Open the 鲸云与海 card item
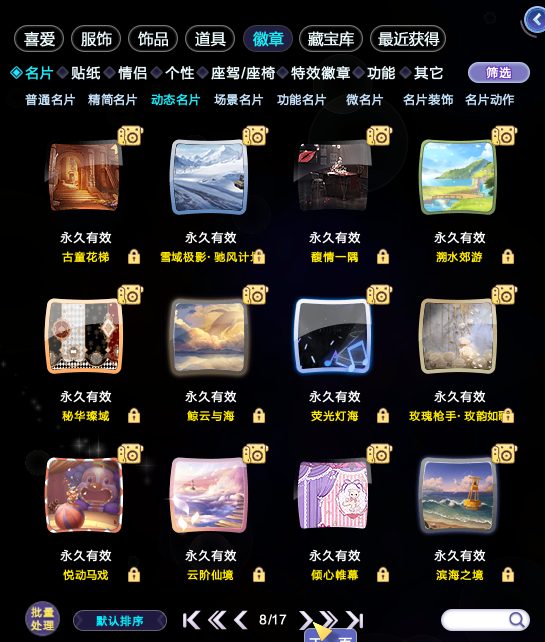This screenshot has height=642, width=545. 210,336
